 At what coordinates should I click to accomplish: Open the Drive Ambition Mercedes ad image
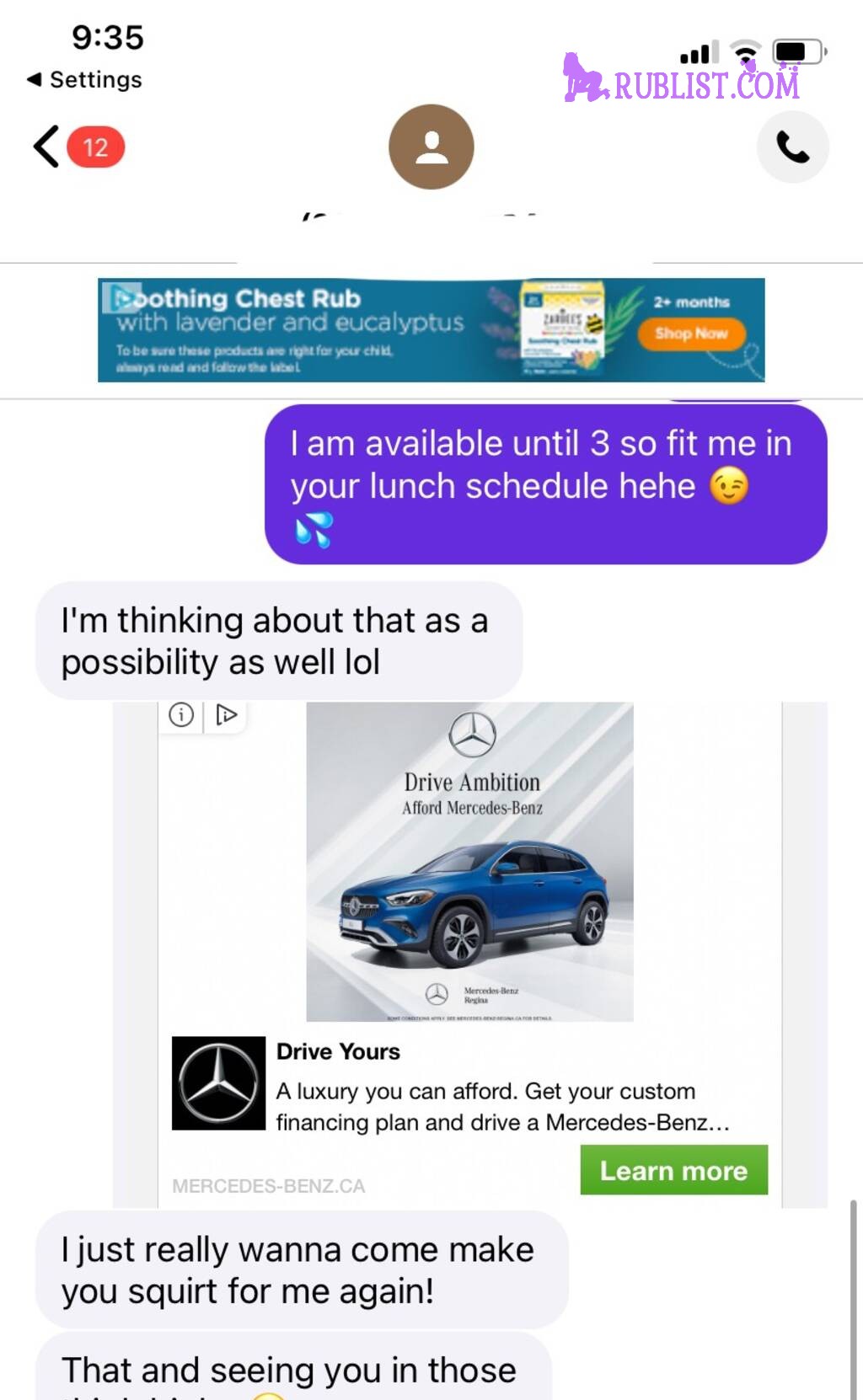pos(469,861)
